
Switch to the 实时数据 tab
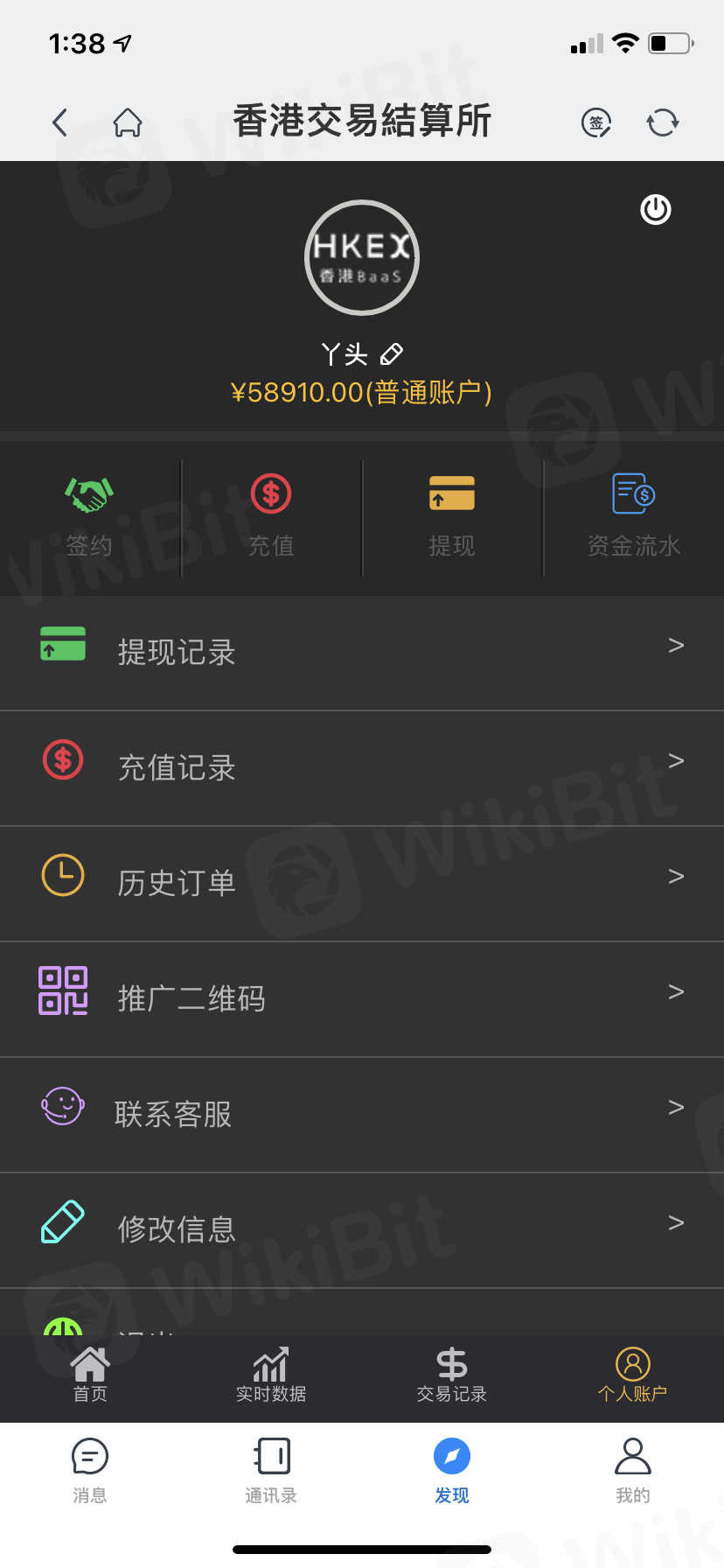[x=271, y=1374]
